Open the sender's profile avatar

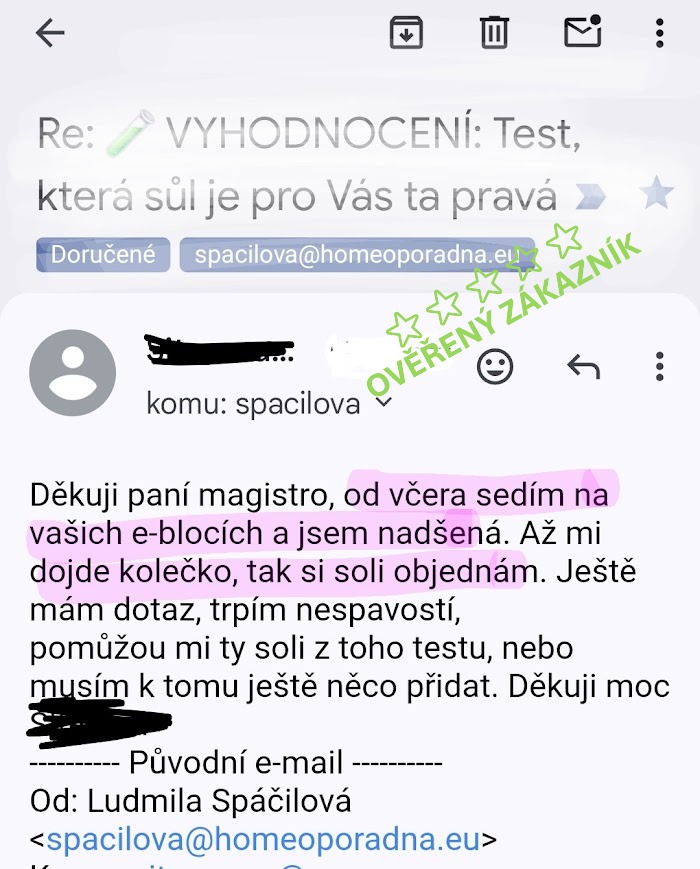click(x=72, y=373)
